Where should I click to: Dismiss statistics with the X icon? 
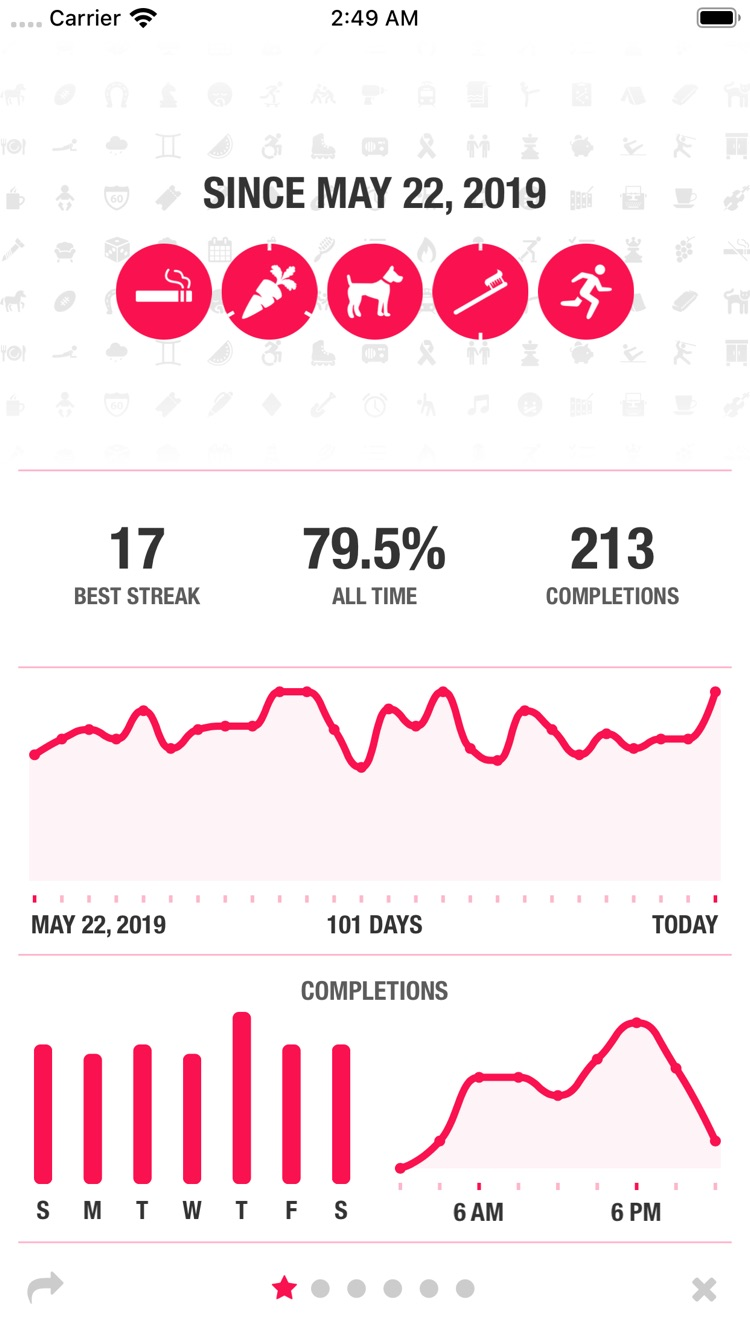point(703,1289)
